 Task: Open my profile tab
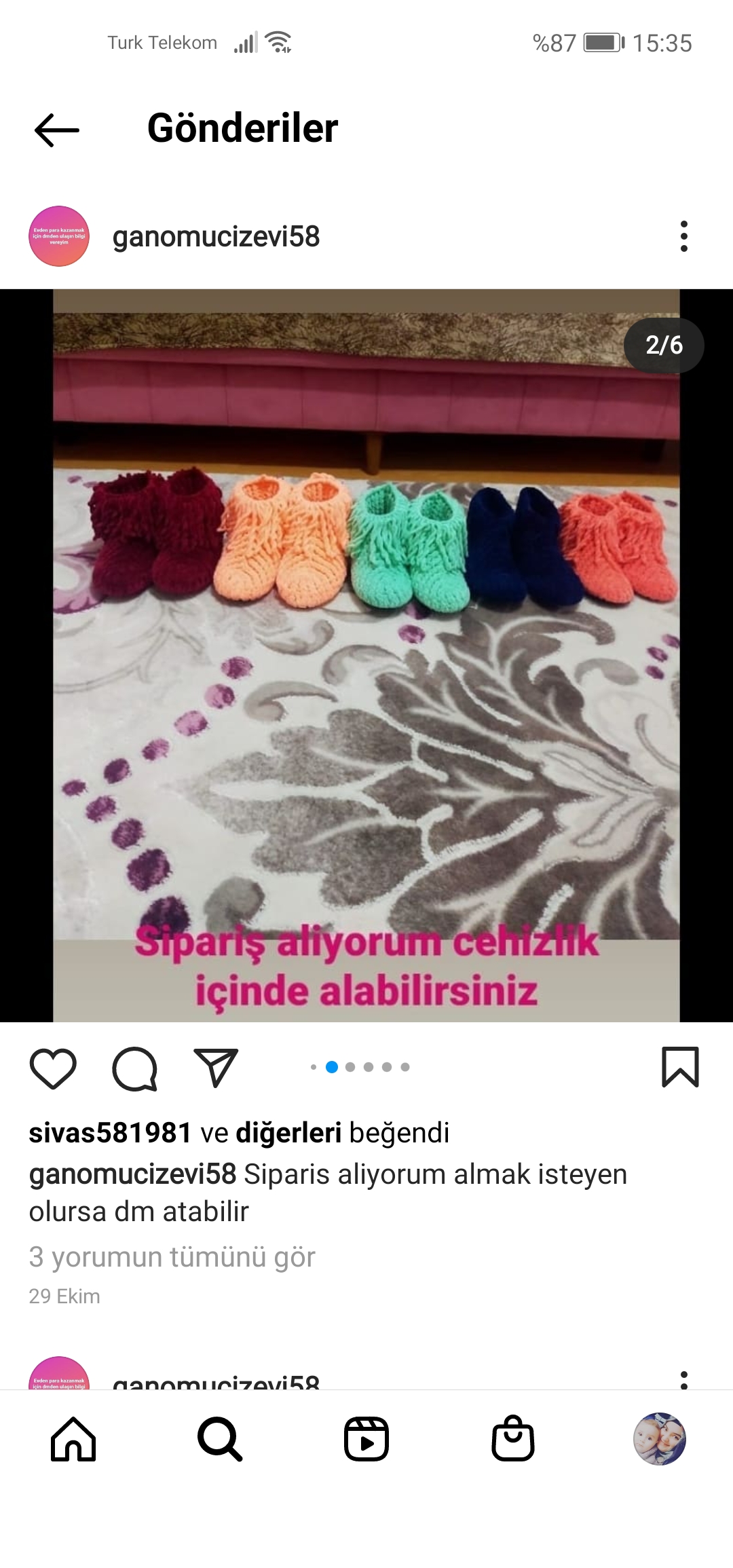pyautogui.click(x=659, y=1439)
